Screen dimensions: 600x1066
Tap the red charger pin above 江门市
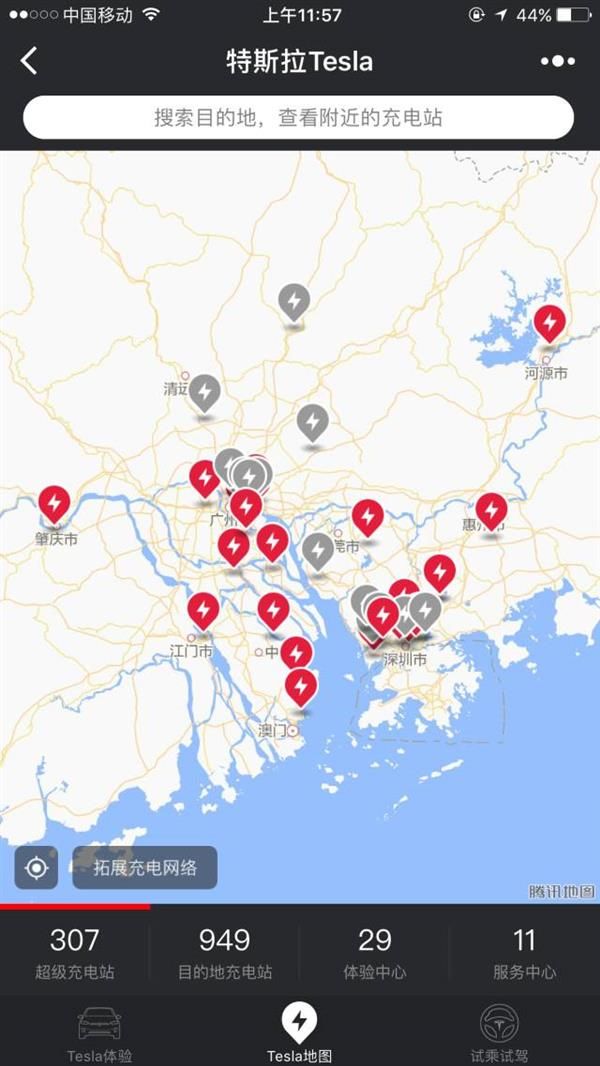coord(203,609)
